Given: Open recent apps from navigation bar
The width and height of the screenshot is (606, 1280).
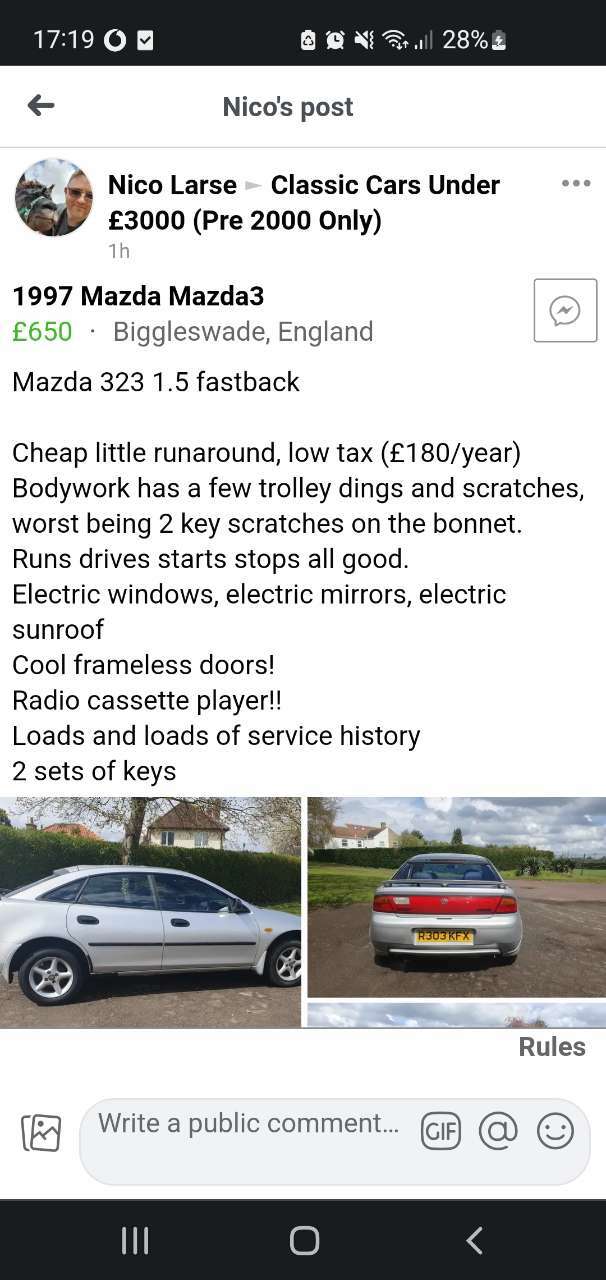Looking at the screenshot, I should (x=135, y=1240).
